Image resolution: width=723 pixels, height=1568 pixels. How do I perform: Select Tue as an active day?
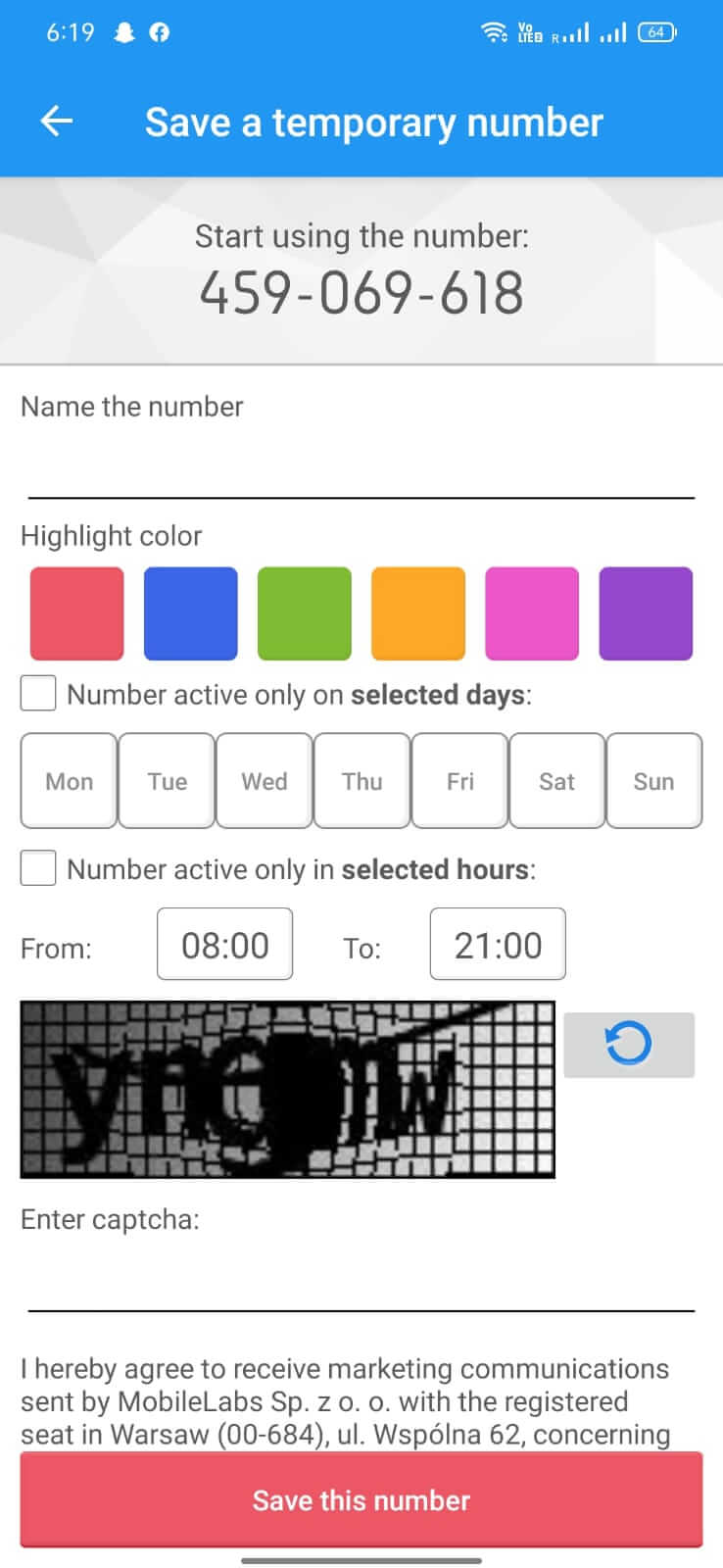[x=167, y=780]
